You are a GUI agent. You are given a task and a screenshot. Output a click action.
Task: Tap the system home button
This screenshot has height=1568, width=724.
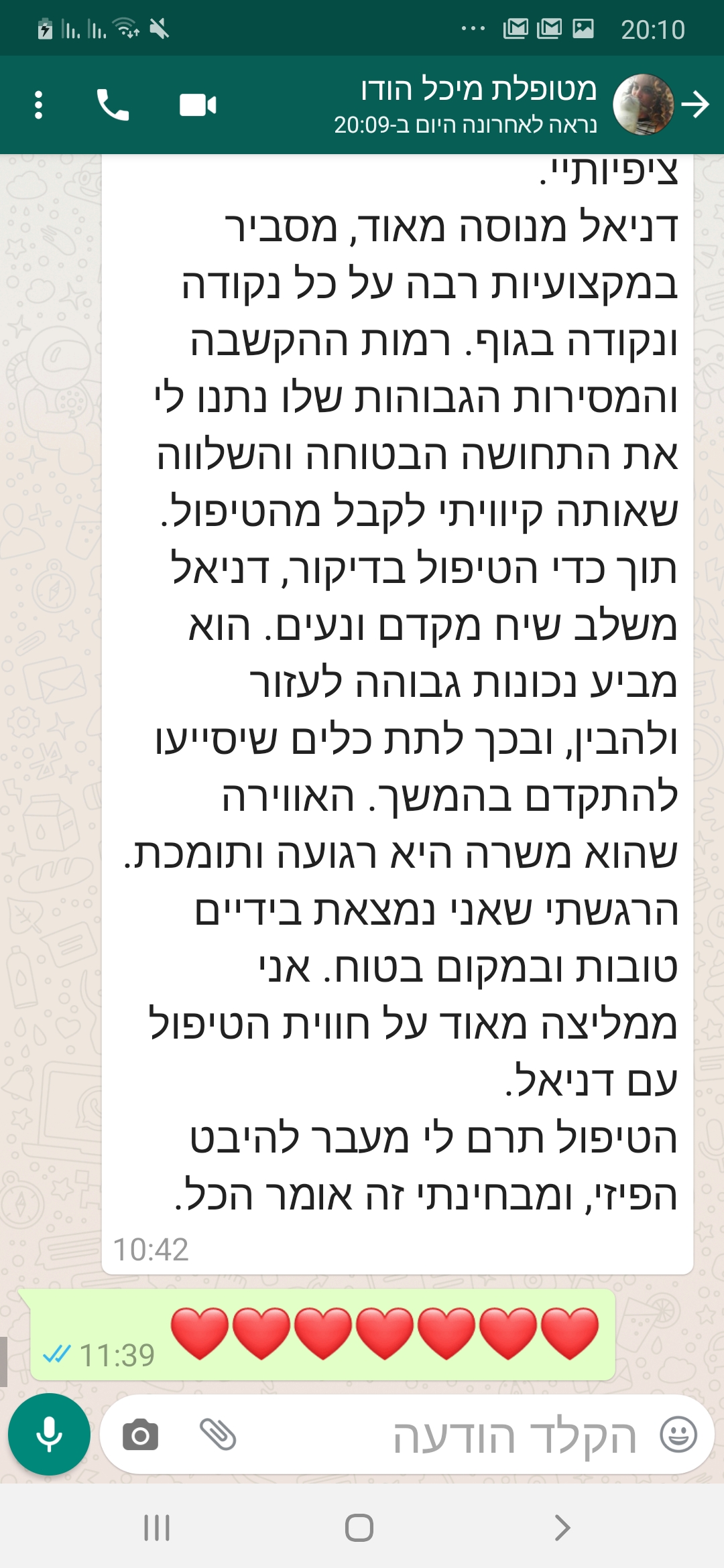[359, 1528]
